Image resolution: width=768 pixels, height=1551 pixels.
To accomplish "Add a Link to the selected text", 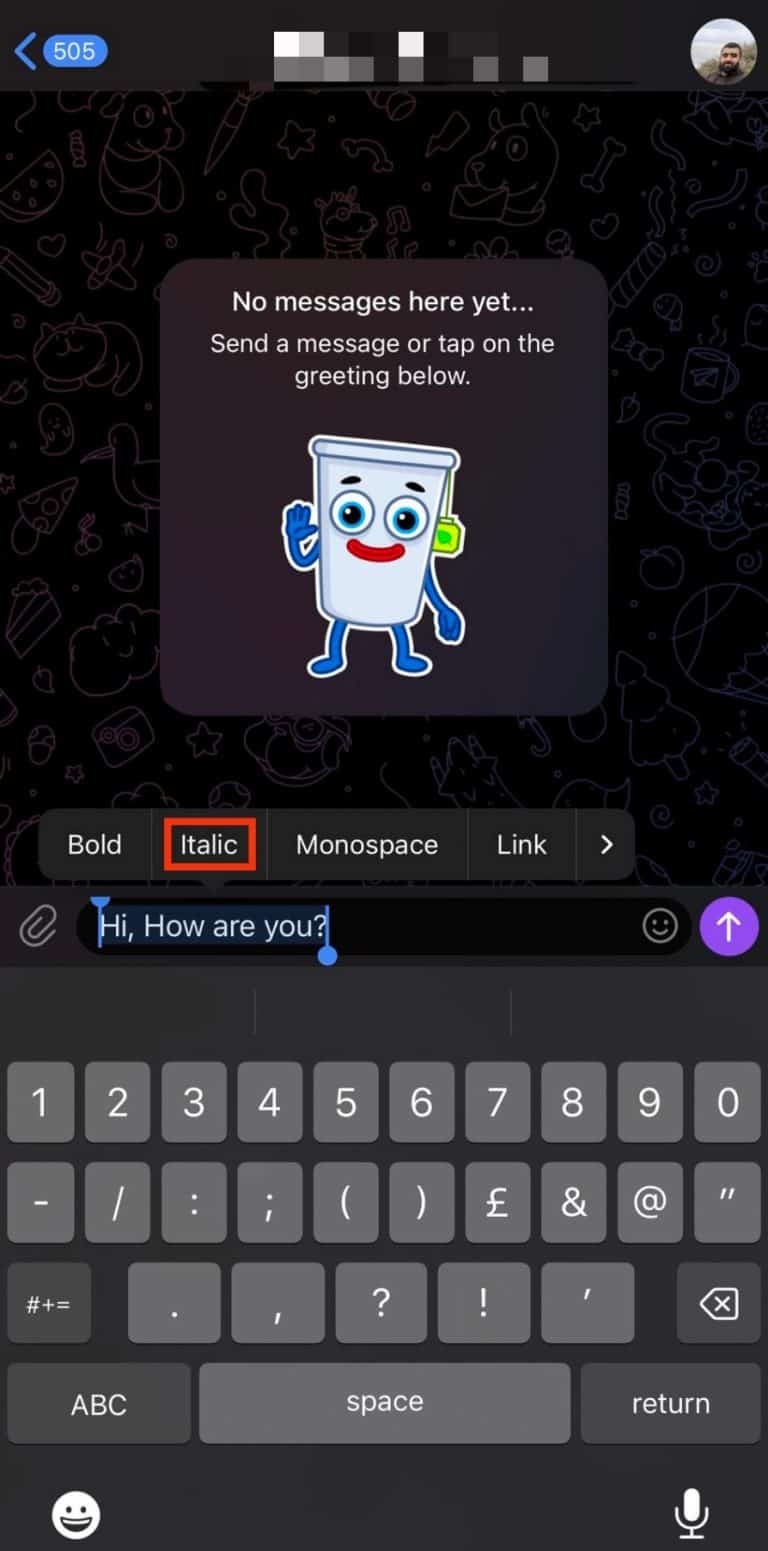I will click(x=522, y=845).
